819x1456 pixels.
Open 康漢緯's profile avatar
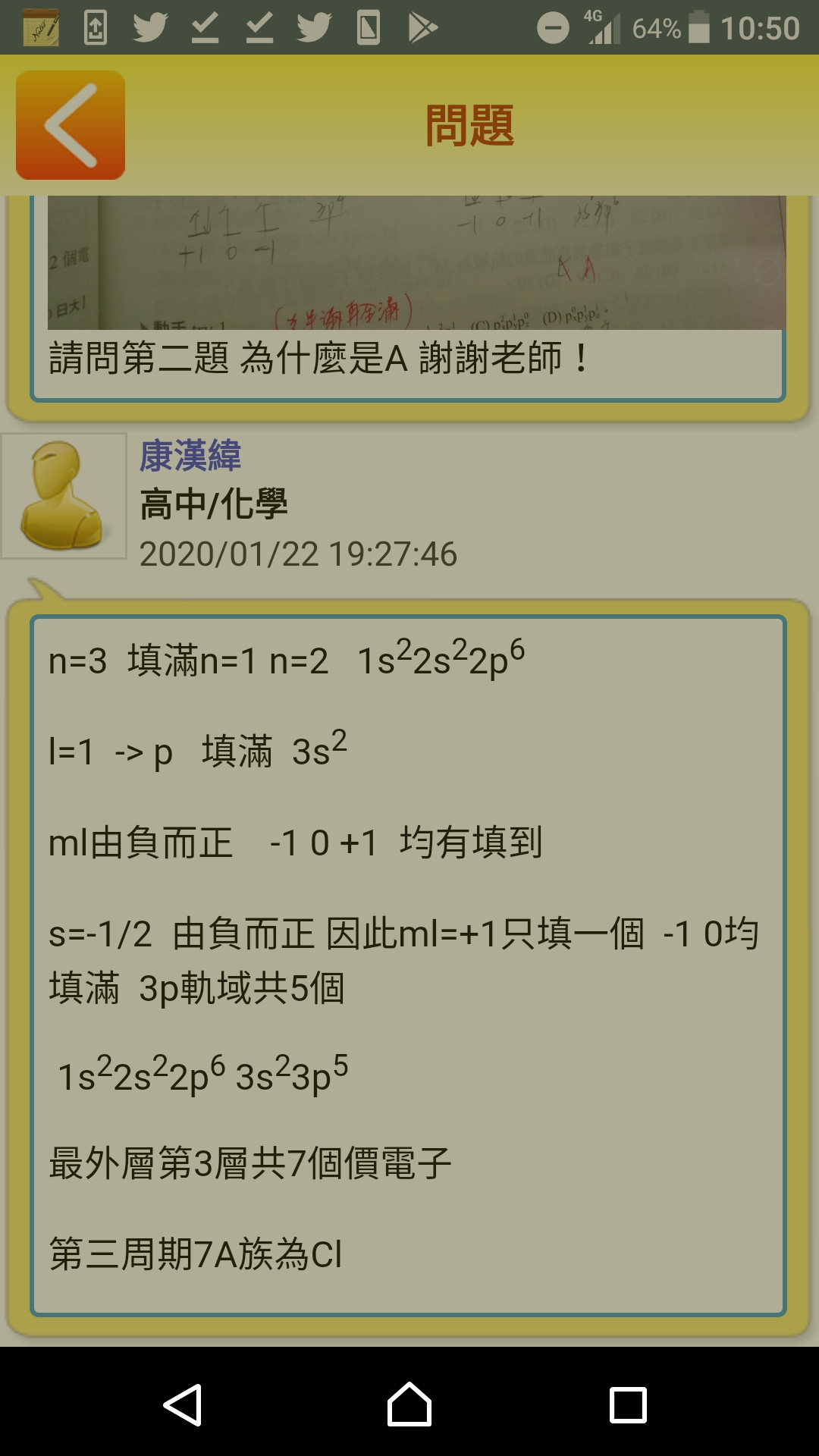[64, 496]
